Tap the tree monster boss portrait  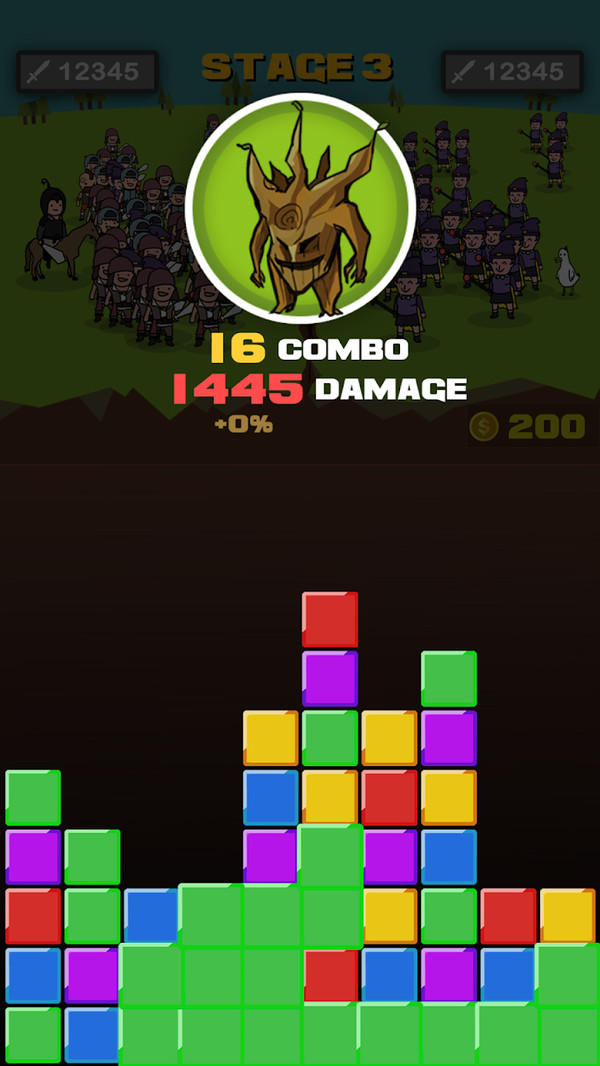click(300, 208)
